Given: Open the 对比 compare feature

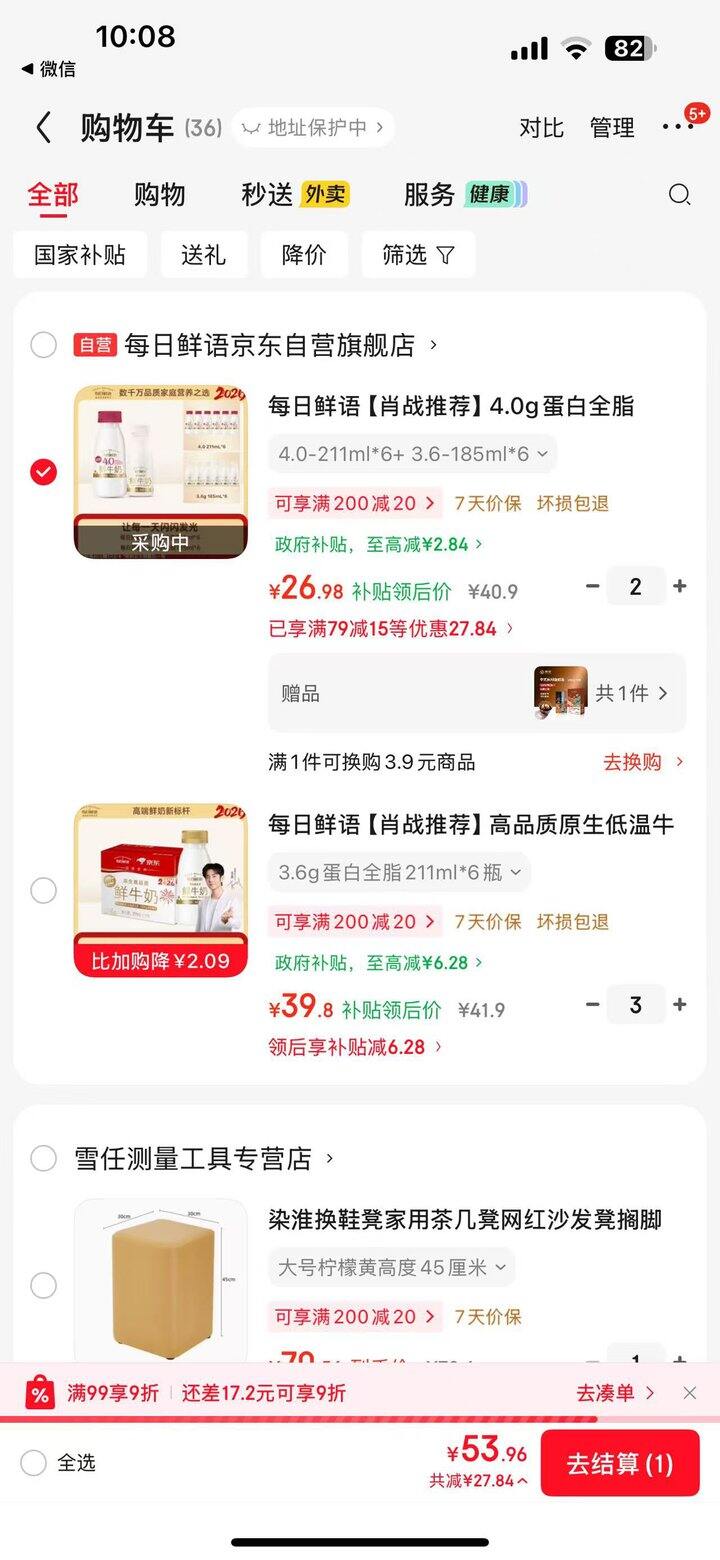Looking at the screenshot, I should point(541,128).
